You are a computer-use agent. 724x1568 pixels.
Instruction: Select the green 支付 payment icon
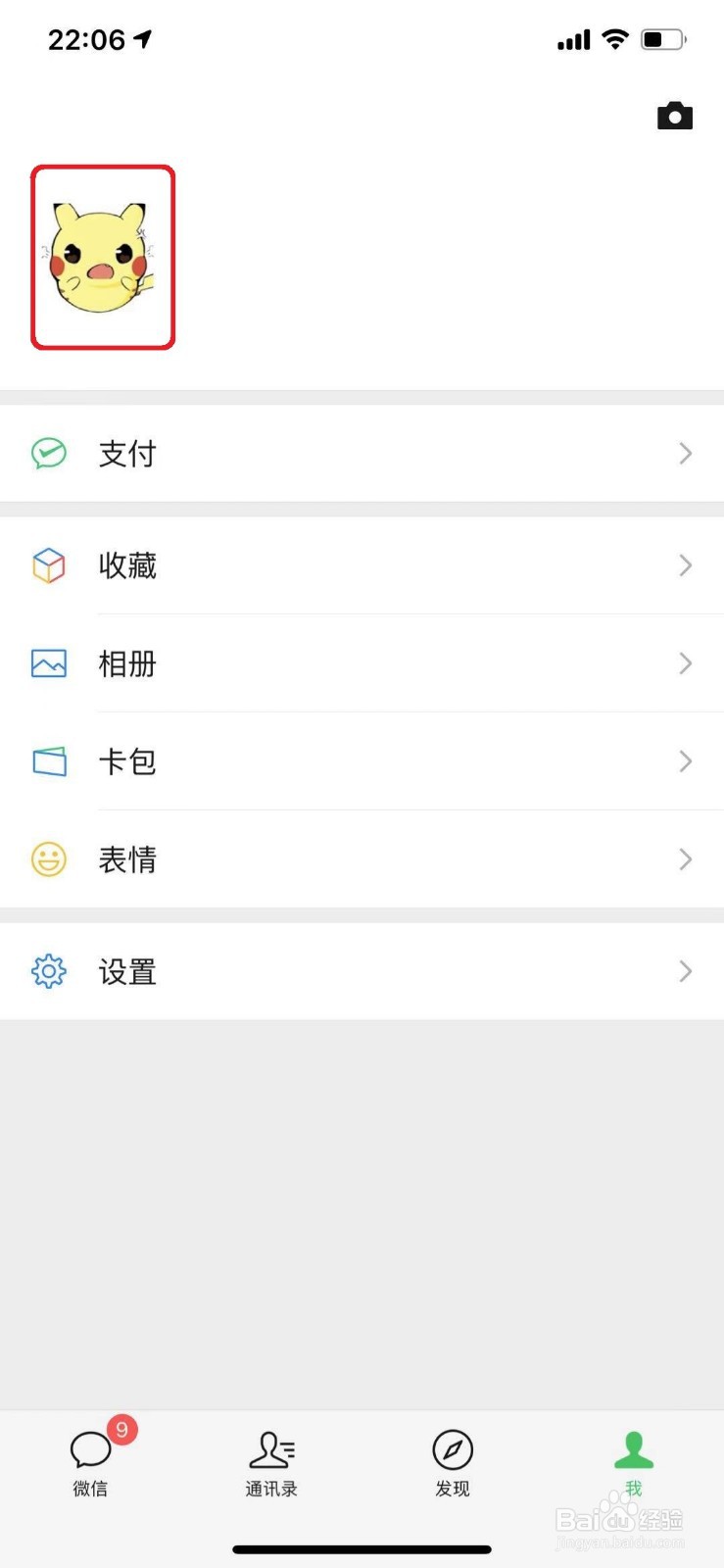click(x=48, y=453)
